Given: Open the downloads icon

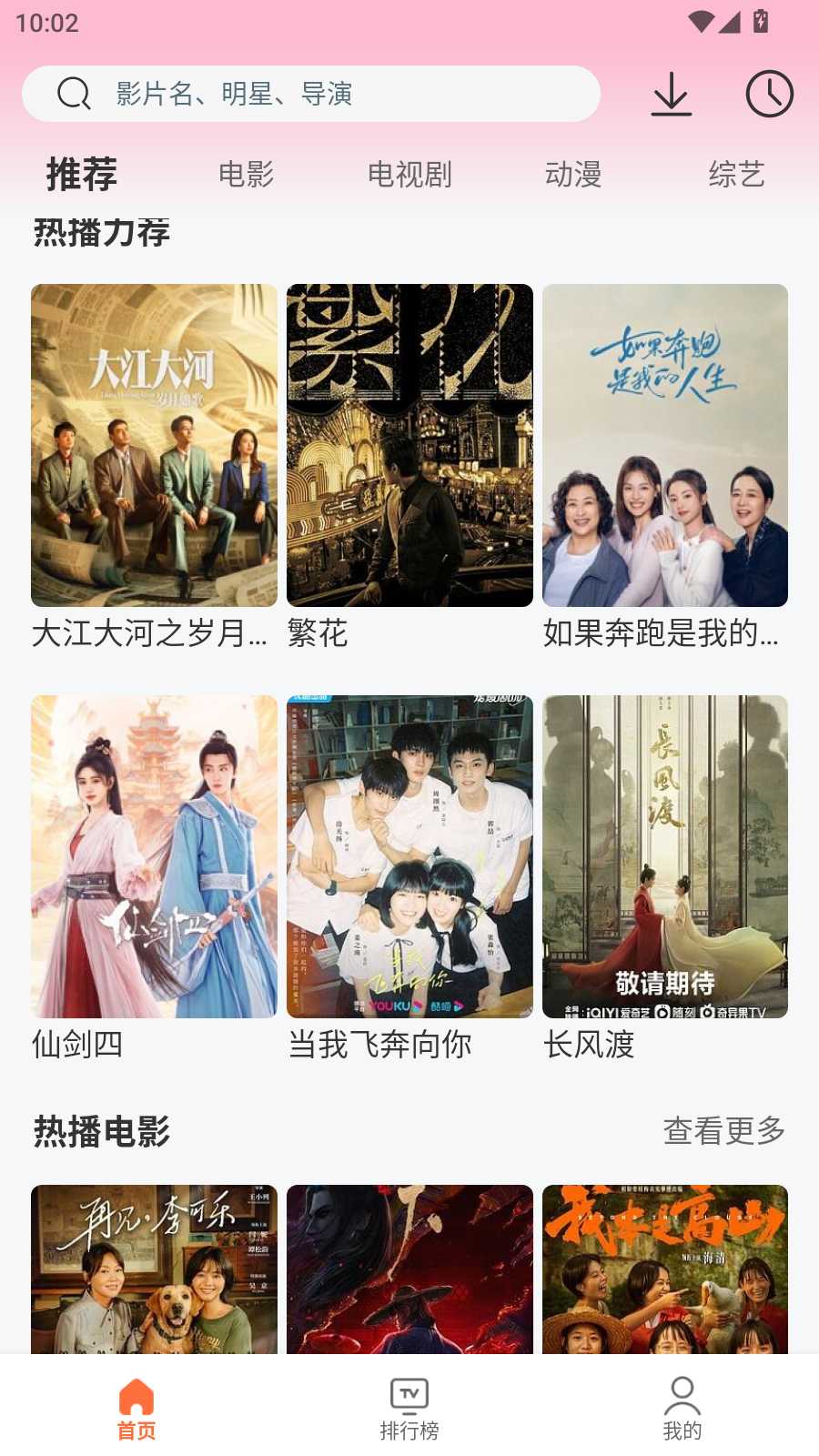Looking at the screenshot, I should (672, 94).
